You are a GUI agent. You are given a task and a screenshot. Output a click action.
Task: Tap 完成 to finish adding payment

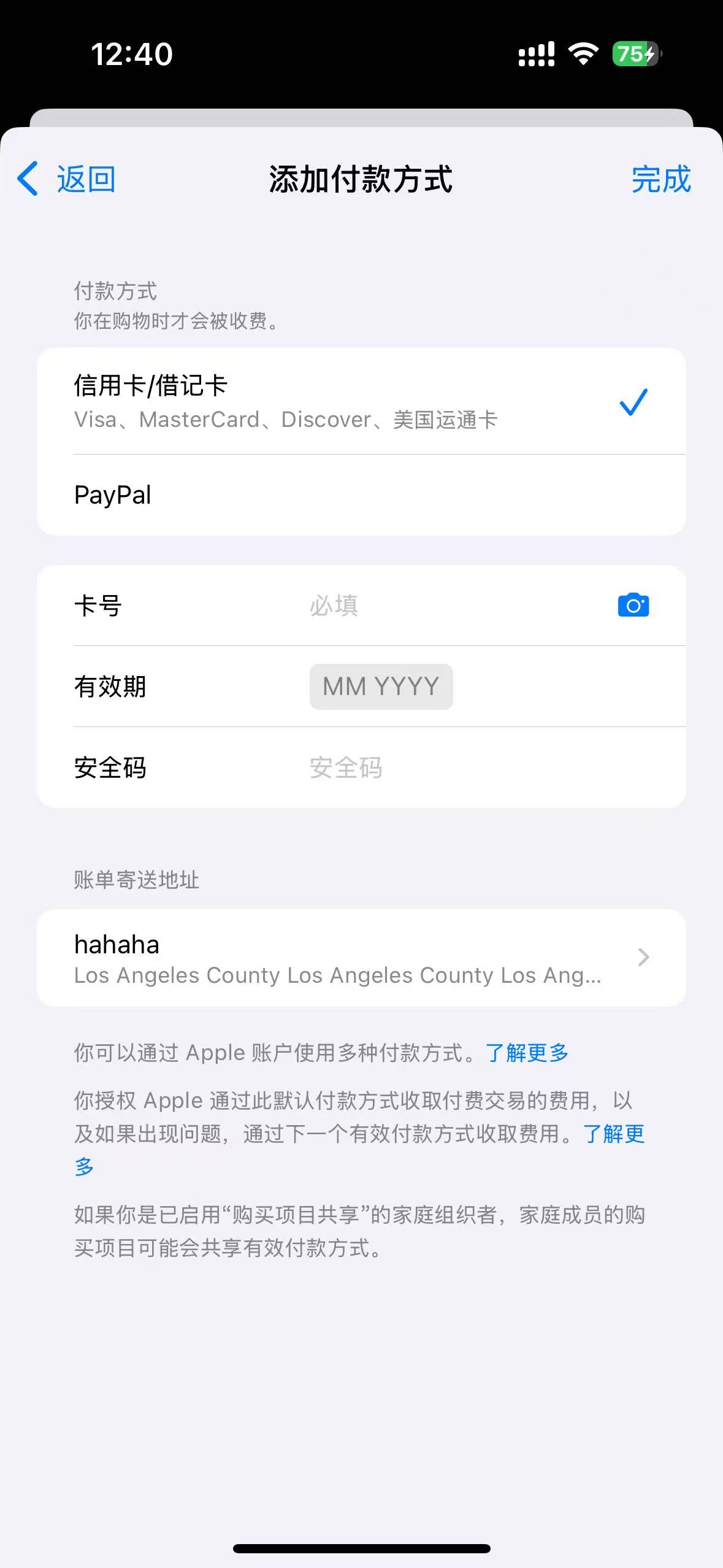(x=661, y=179)
